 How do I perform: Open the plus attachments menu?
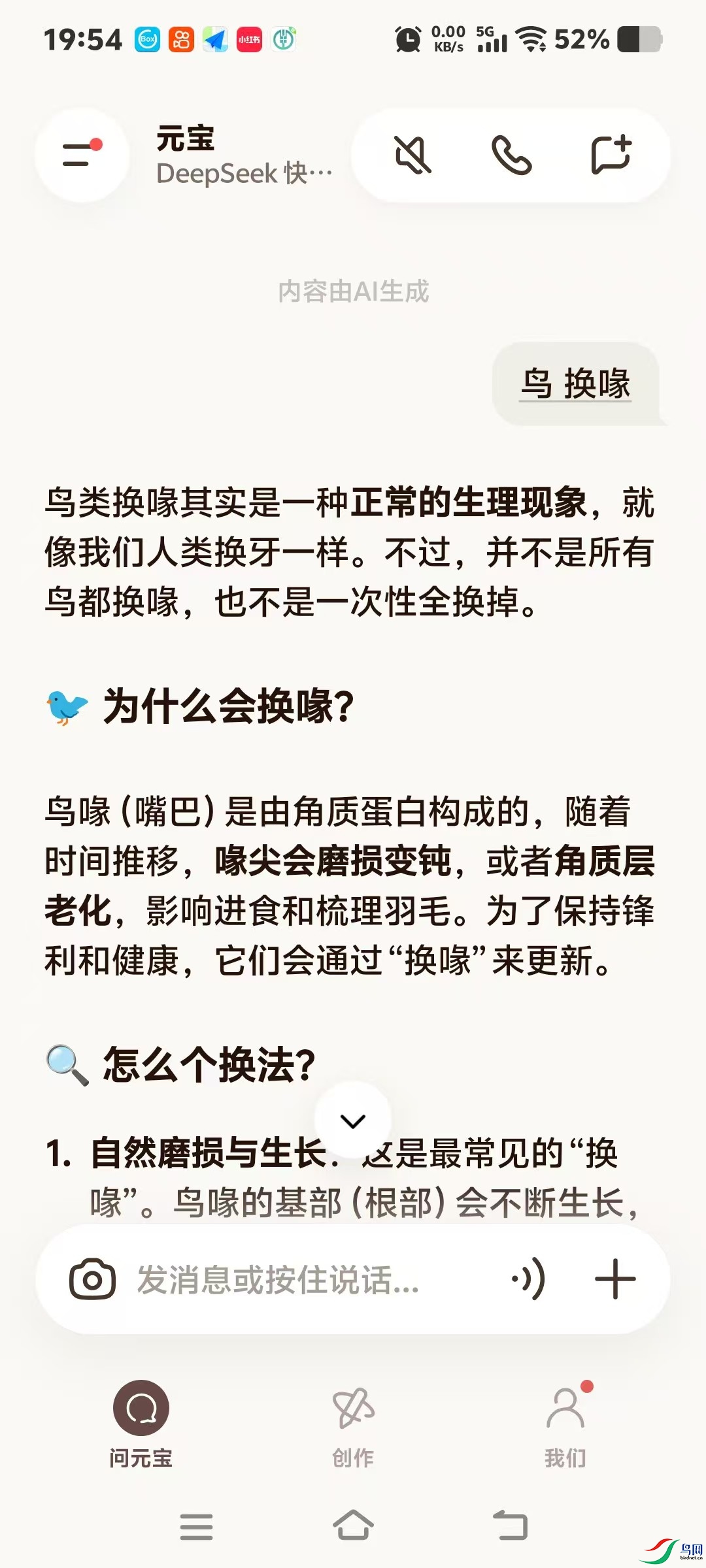(615, 1279)
